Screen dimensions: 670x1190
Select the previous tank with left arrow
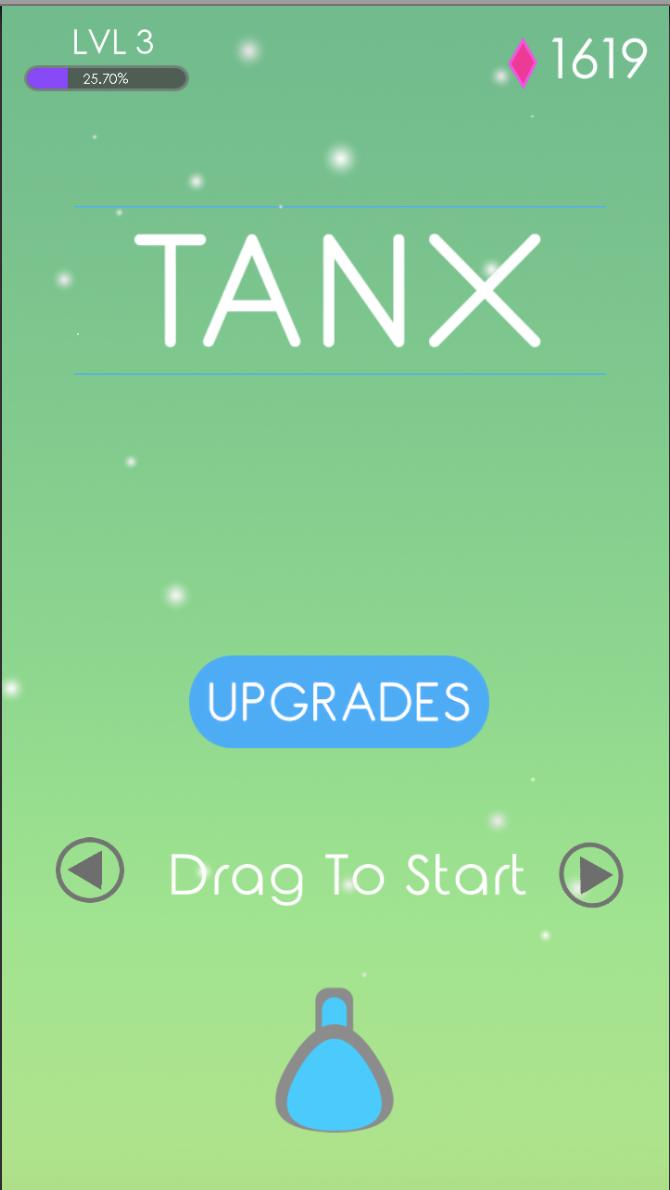[x=90, y=871]
